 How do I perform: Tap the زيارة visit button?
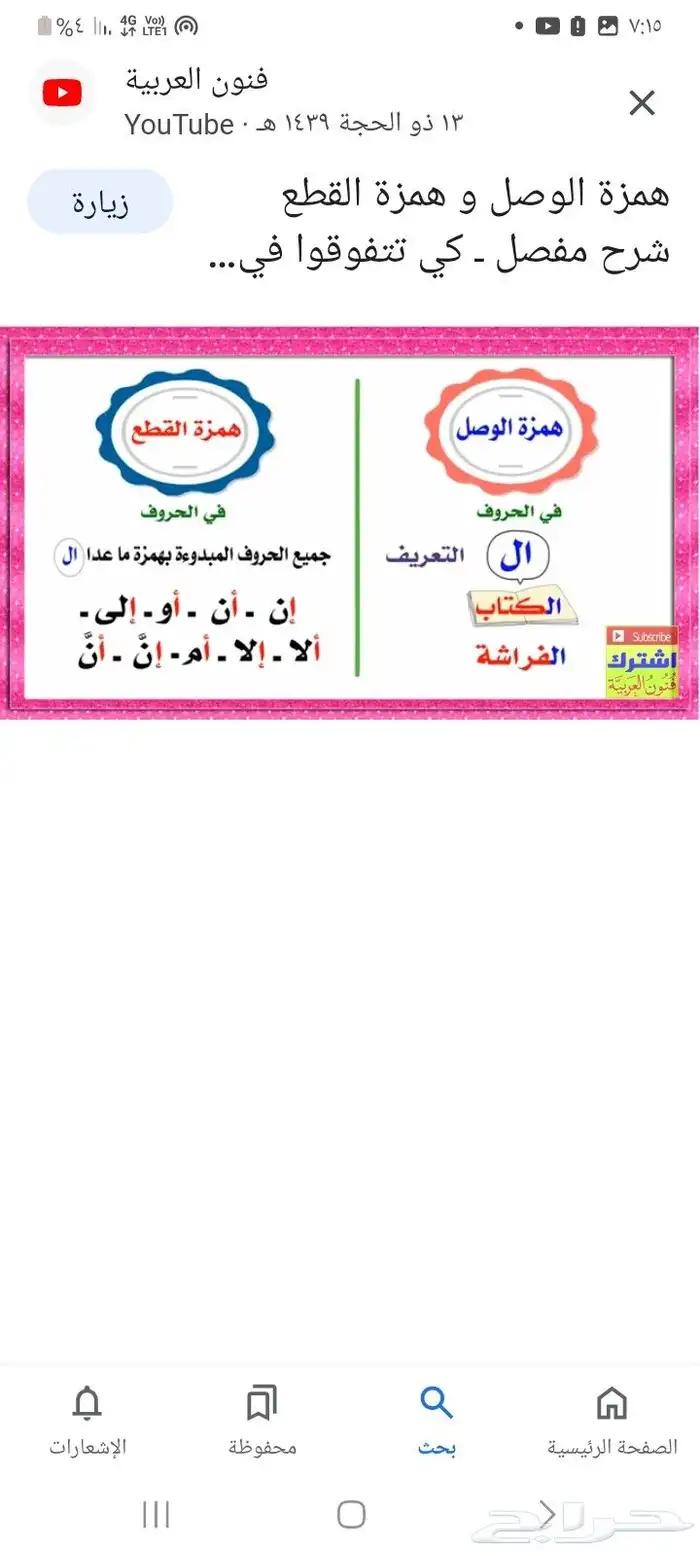tap(100, 204)
